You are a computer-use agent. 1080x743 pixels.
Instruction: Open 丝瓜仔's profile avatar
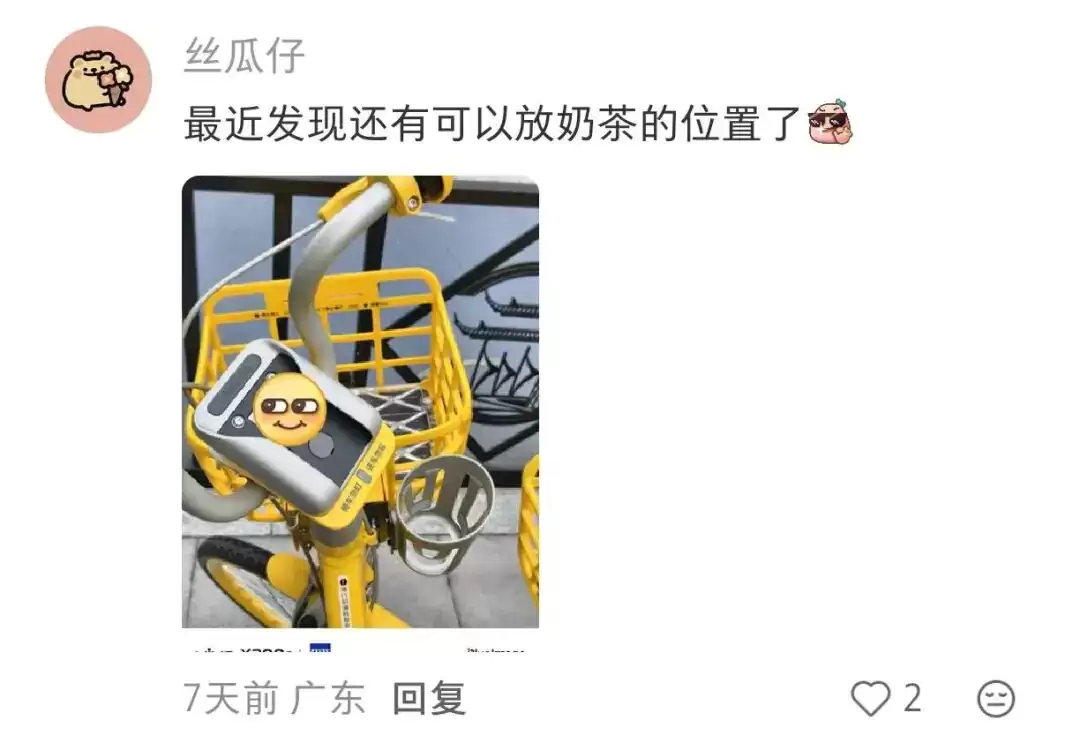98,81
